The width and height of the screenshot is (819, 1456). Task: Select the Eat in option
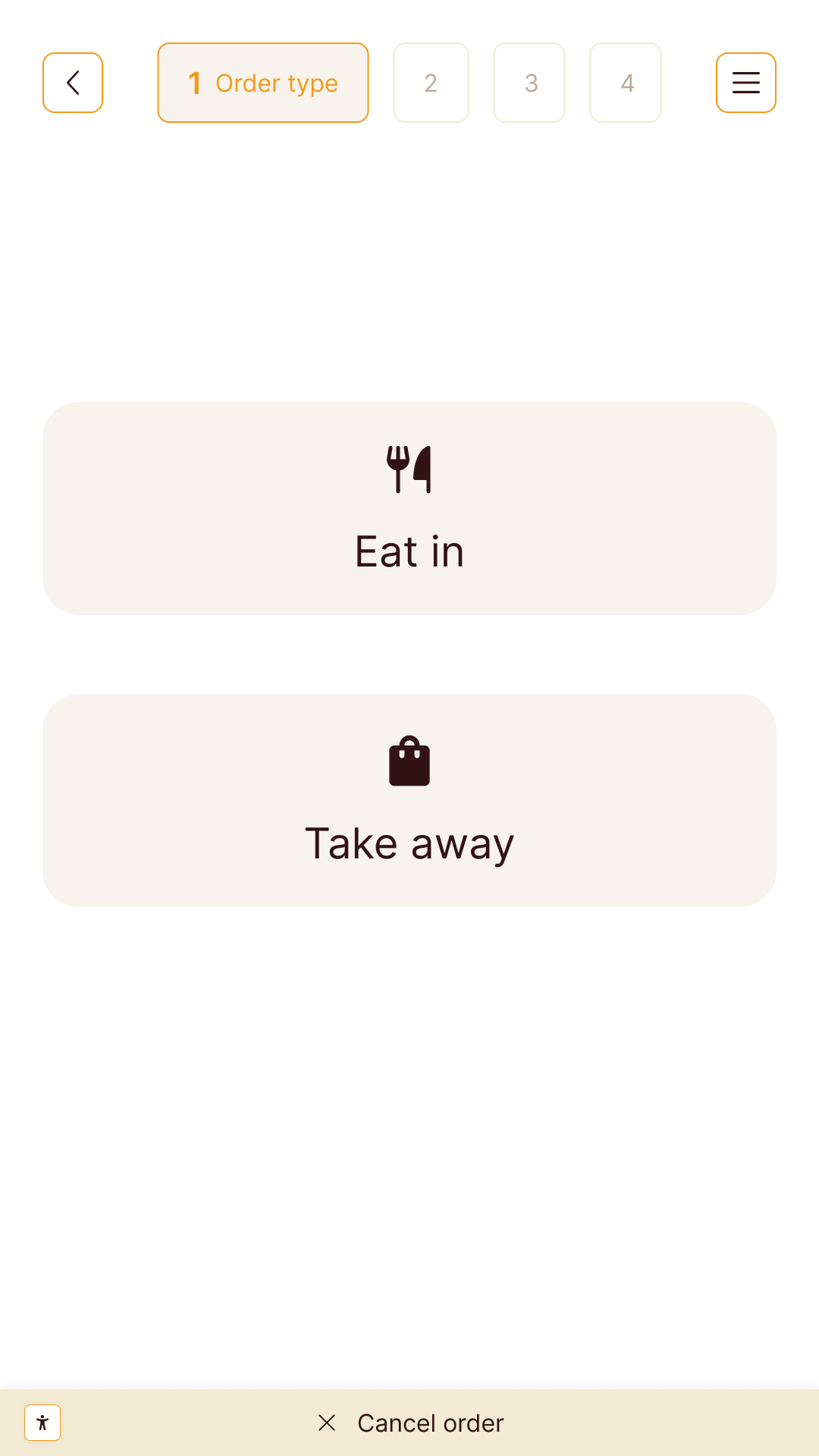(x=409, y=508)
